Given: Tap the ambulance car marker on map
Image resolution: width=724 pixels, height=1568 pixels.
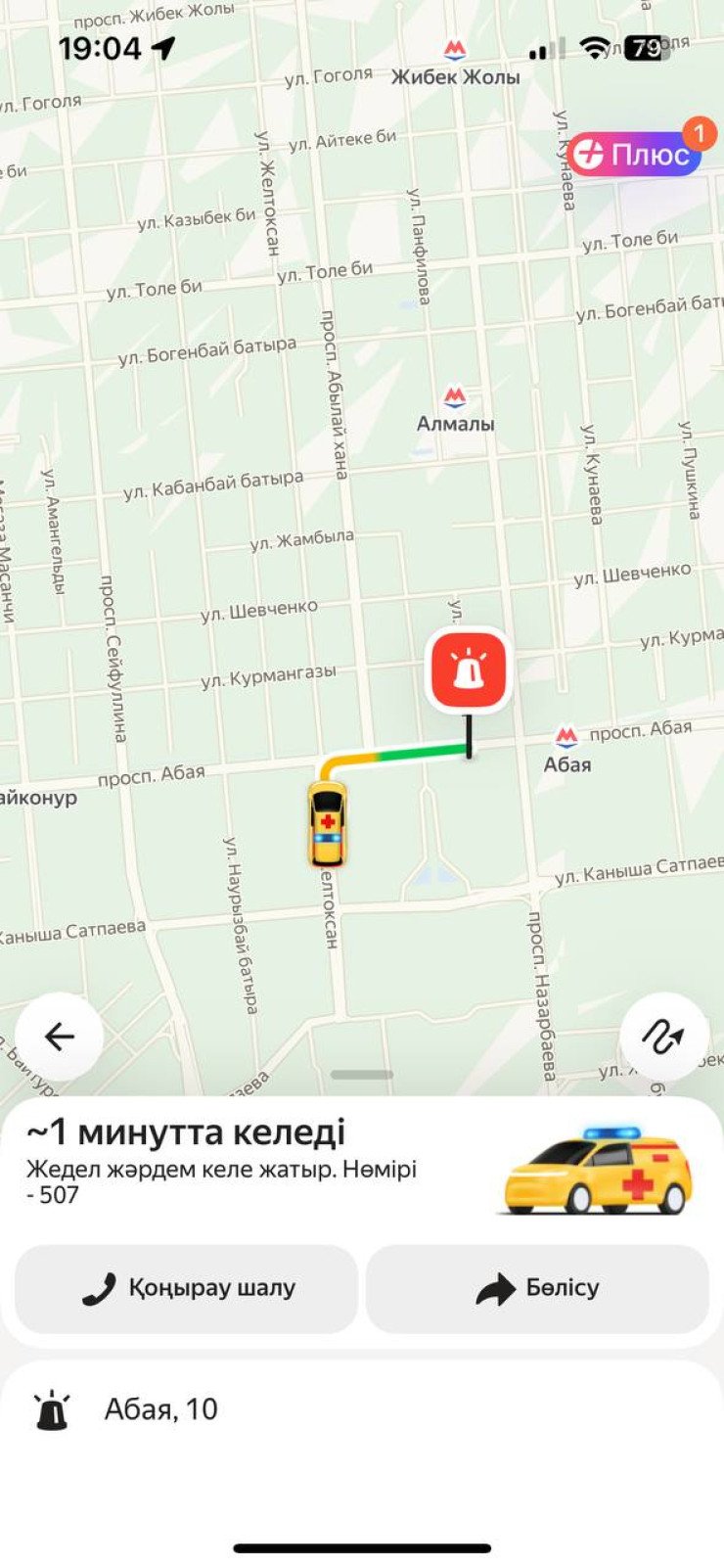Looking at the screenshot, I should [327, 823].
